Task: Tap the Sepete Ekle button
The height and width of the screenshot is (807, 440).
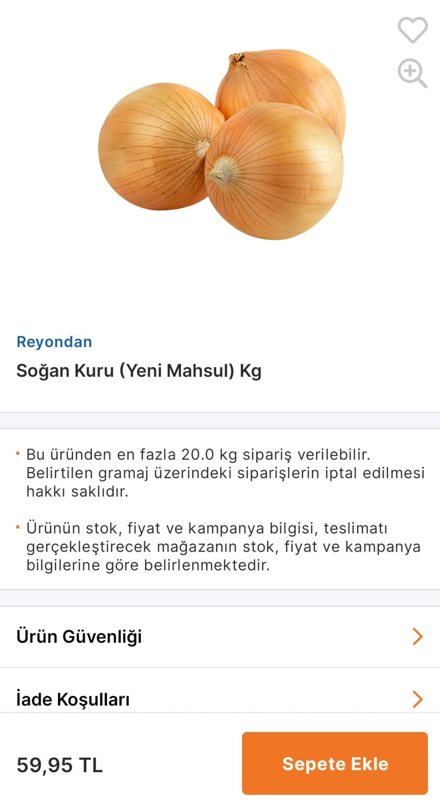Action: coord(335,763)
